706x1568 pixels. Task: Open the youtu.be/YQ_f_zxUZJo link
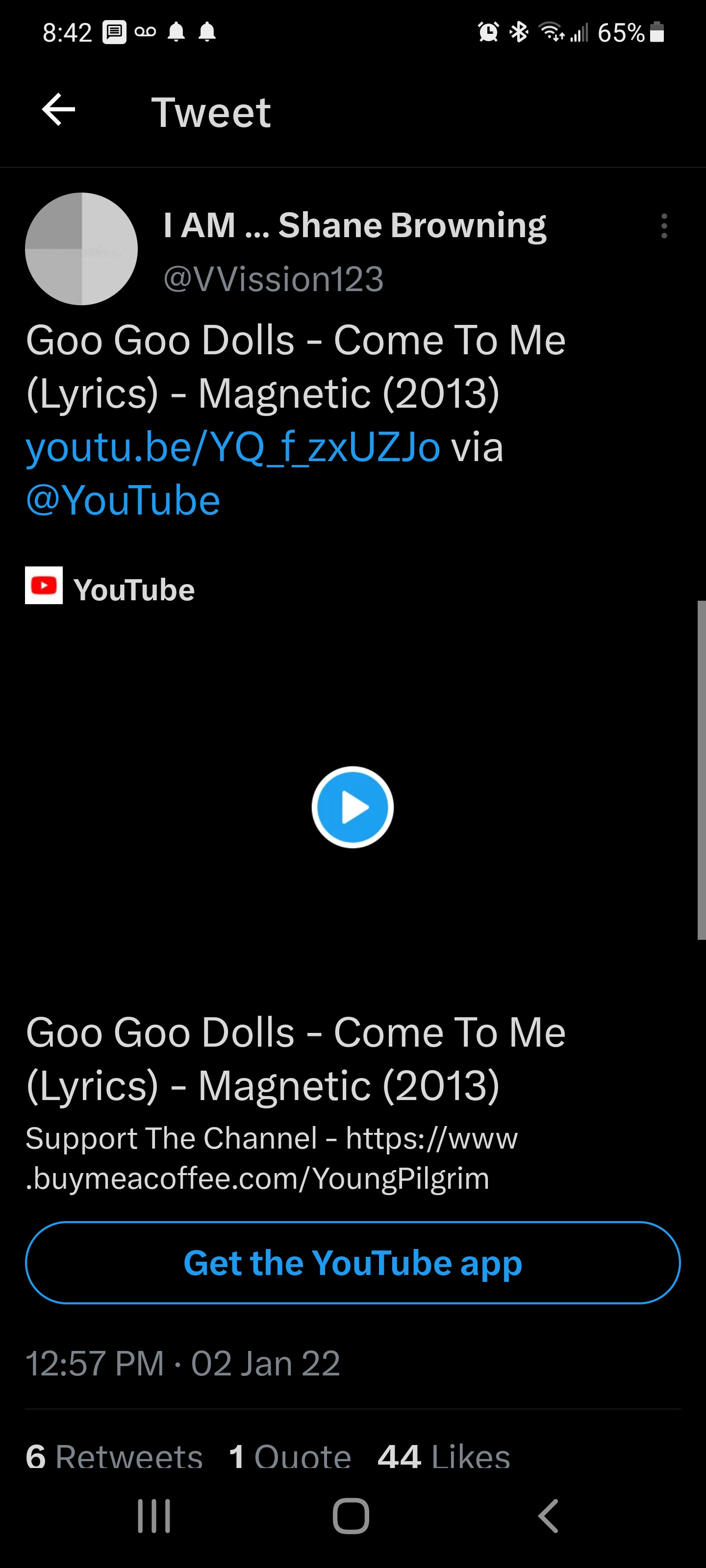click(x=233, y=447)
